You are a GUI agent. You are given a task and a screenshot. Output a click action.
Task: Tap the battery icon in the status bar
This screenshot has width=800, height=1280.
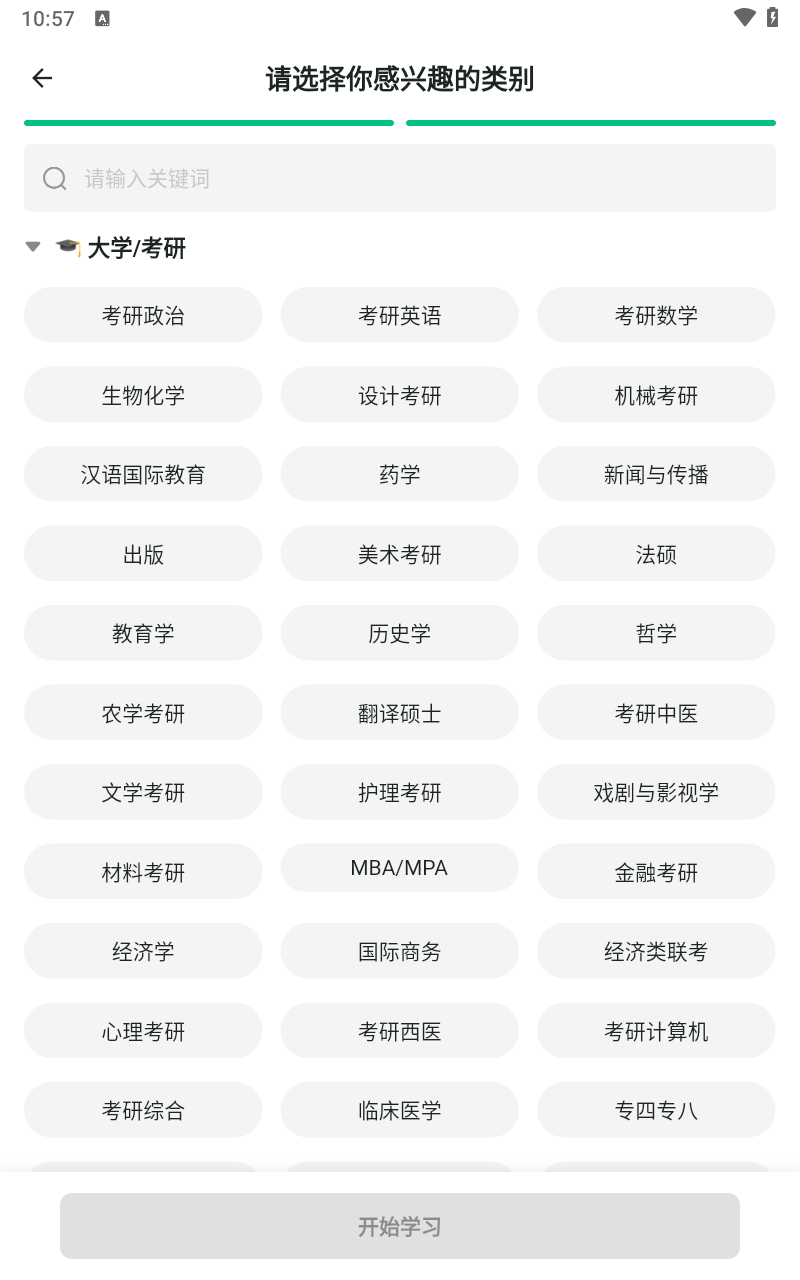pyautogui.click(x=770, y=16)
